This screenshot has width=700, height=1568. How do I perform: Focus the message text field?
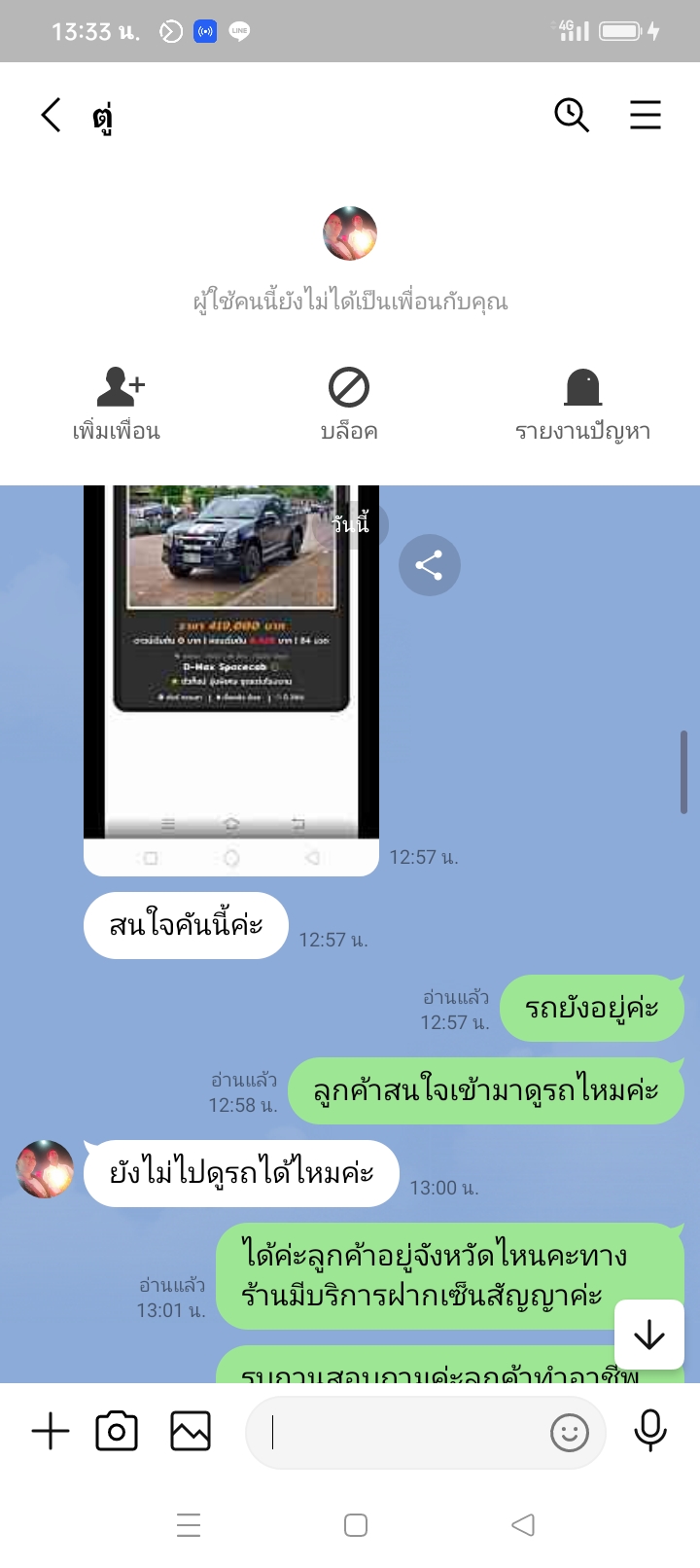tap(399, 1433)
